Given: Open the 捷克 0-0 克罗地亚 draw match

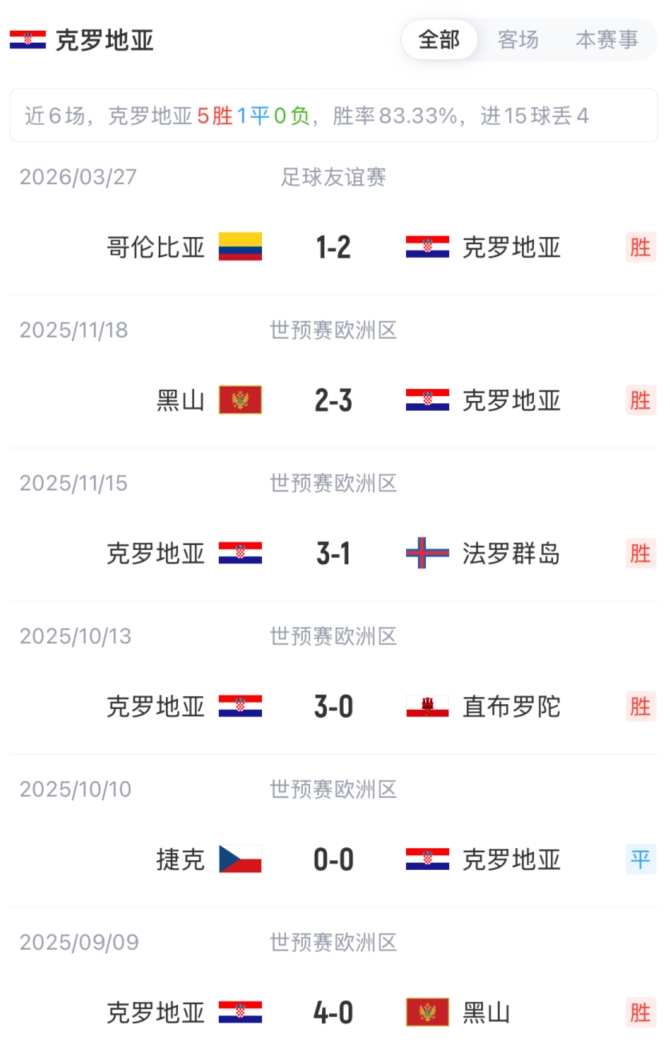Looking at the screenshot, I should pyautogui.click(x=334, y=859).
